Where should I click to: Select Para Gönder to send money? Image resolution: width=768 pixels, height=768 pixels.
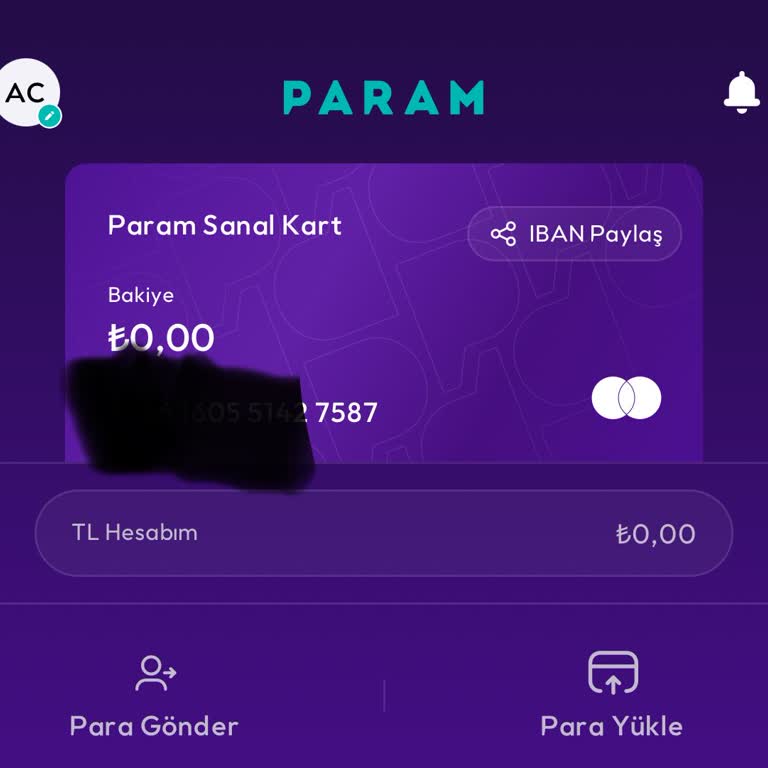[x=154, y=697]
